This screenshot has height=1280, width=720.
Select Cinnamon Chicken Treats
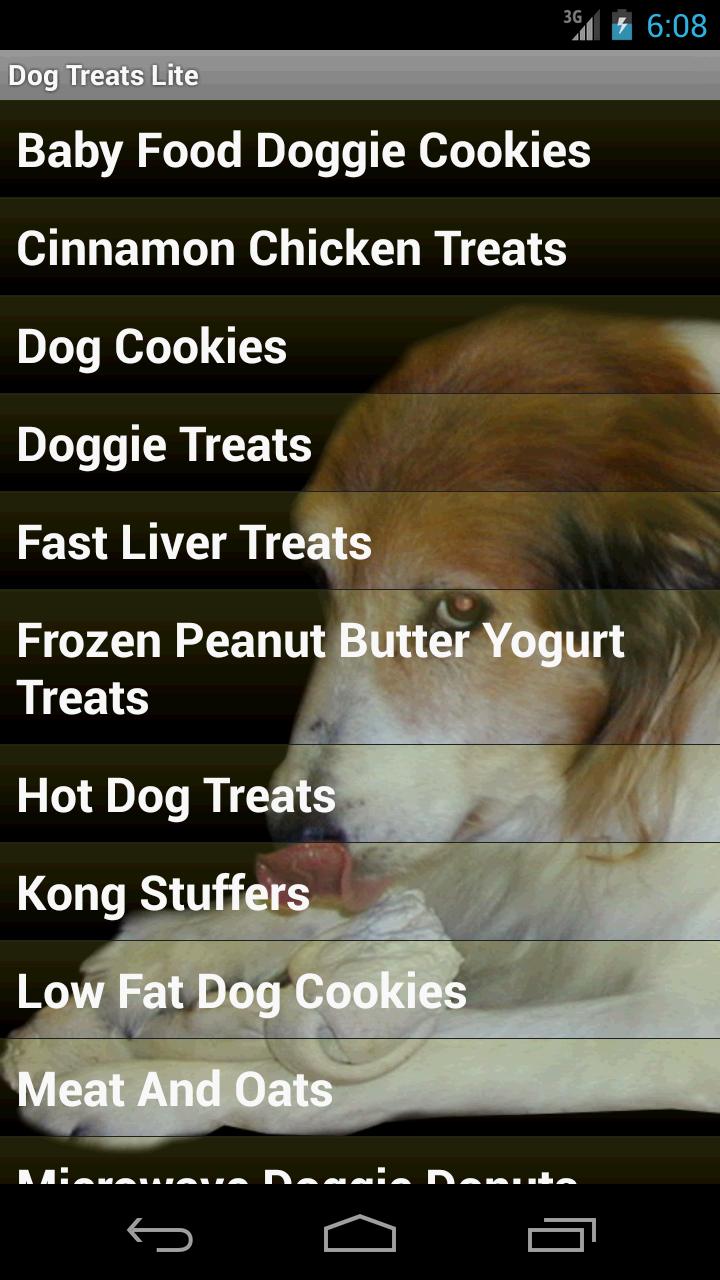pos(292,248)
